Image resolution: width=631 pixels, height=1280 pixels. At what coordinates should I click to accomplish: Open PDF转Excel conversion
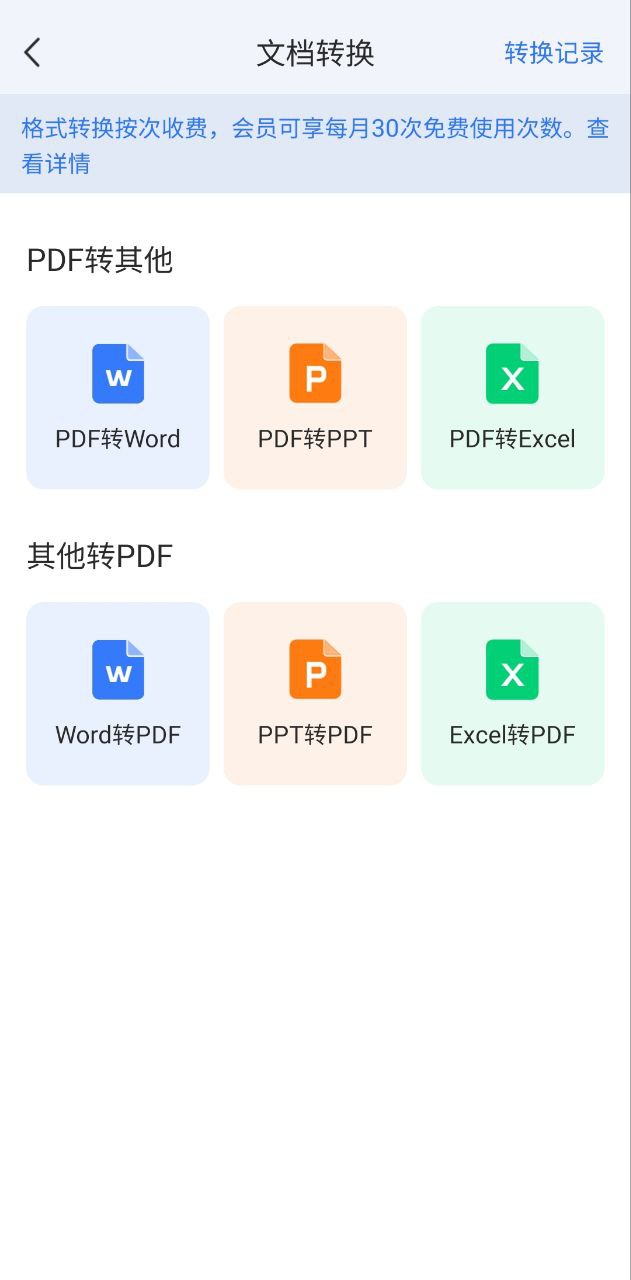[512, 397]
